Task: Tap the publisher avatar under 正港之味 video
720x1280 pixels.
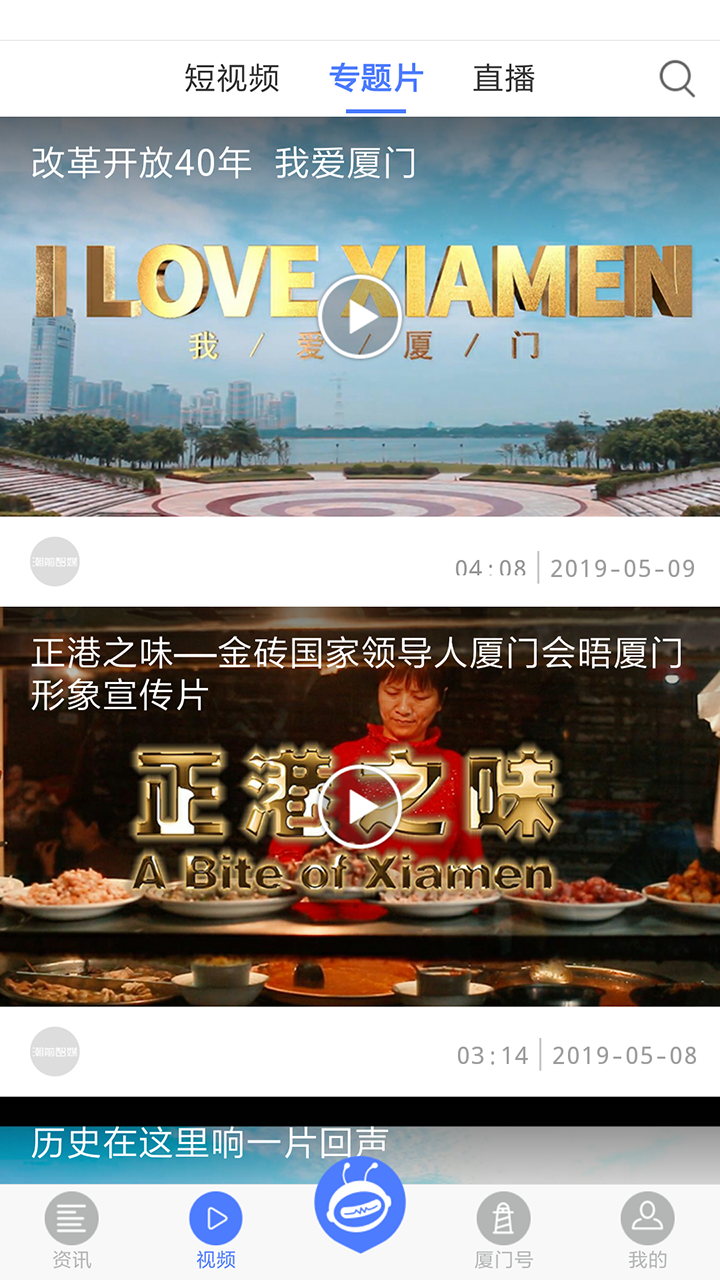Action: pyautogui.click(x=55, y=1051)
